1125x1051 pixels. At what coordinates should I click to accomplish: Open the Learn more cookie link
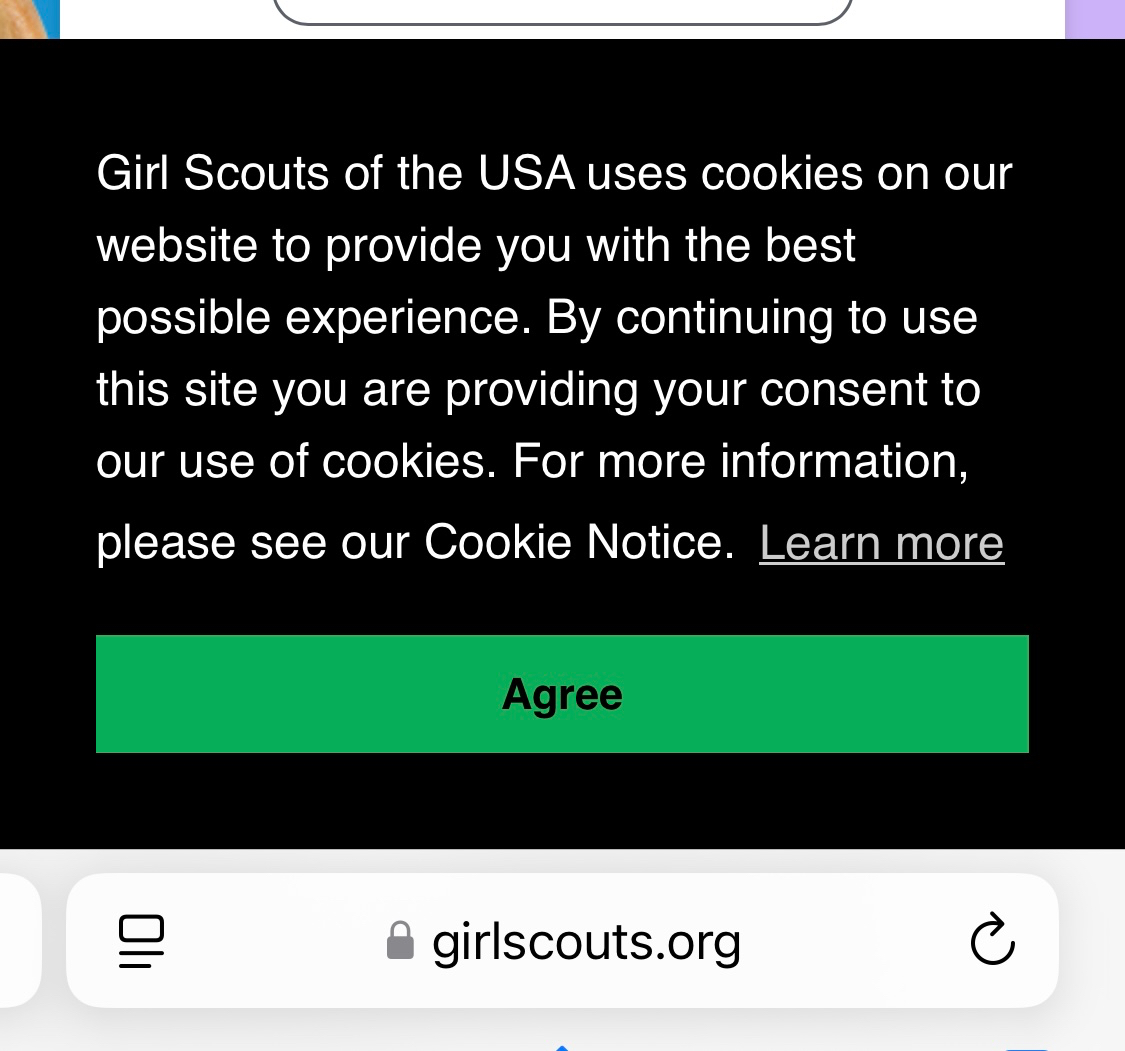point(881,544)
